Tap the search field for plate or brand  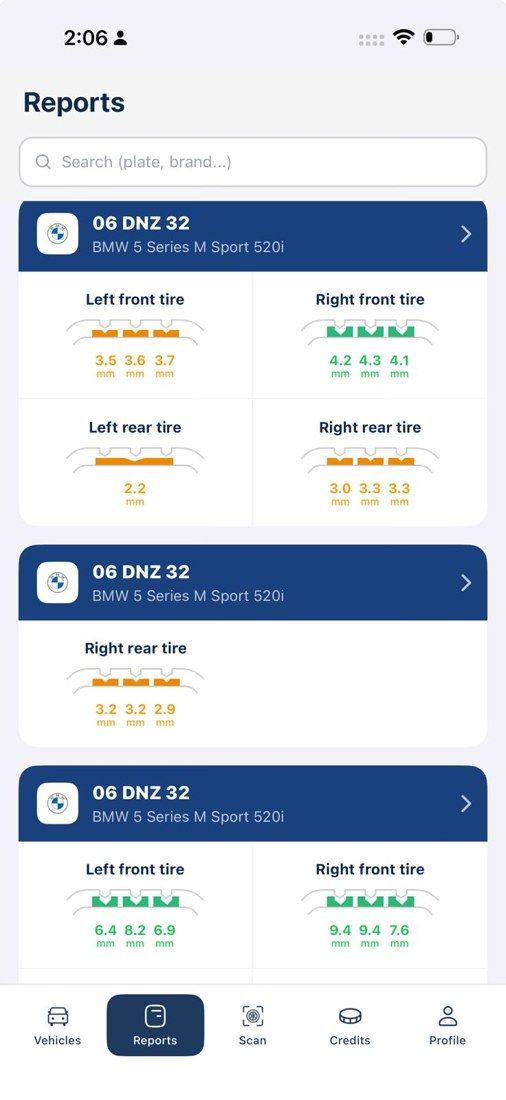coord(253,162)
